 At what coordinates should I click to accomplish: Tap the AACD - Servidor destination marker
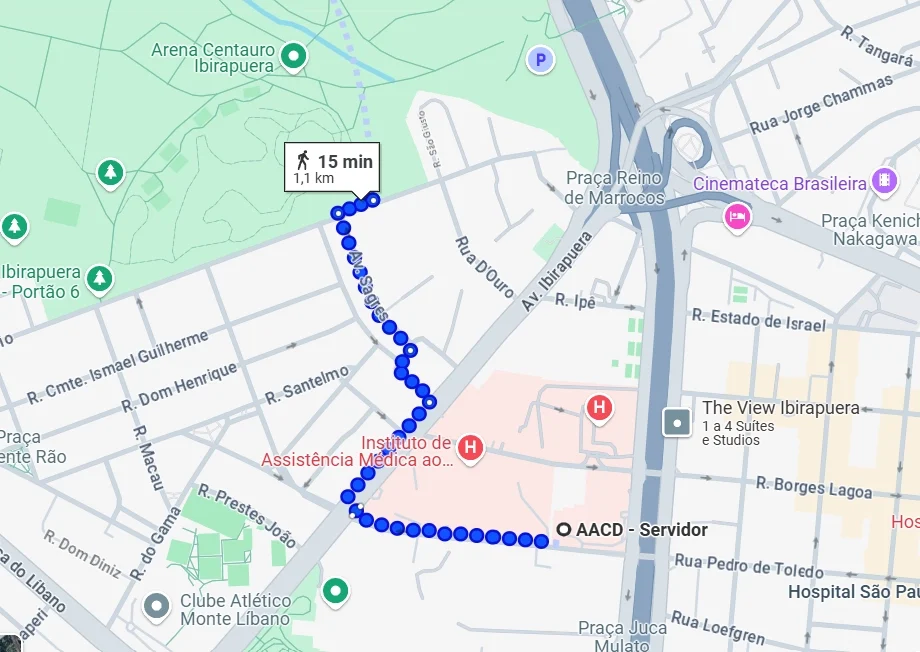[x=564, y=530]
